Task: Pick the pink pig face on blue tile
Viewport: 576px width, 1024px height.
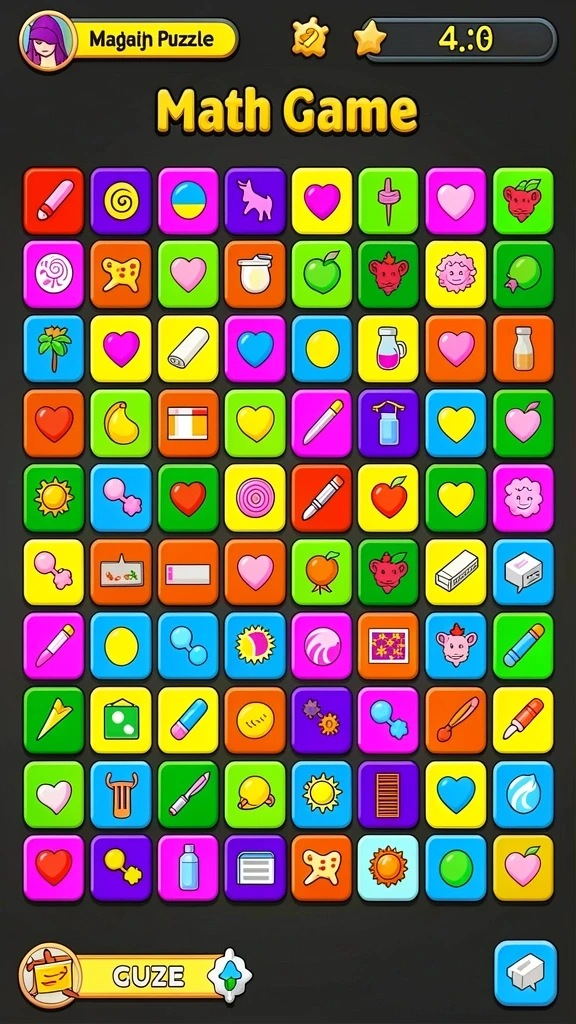Action: [456, 645]
